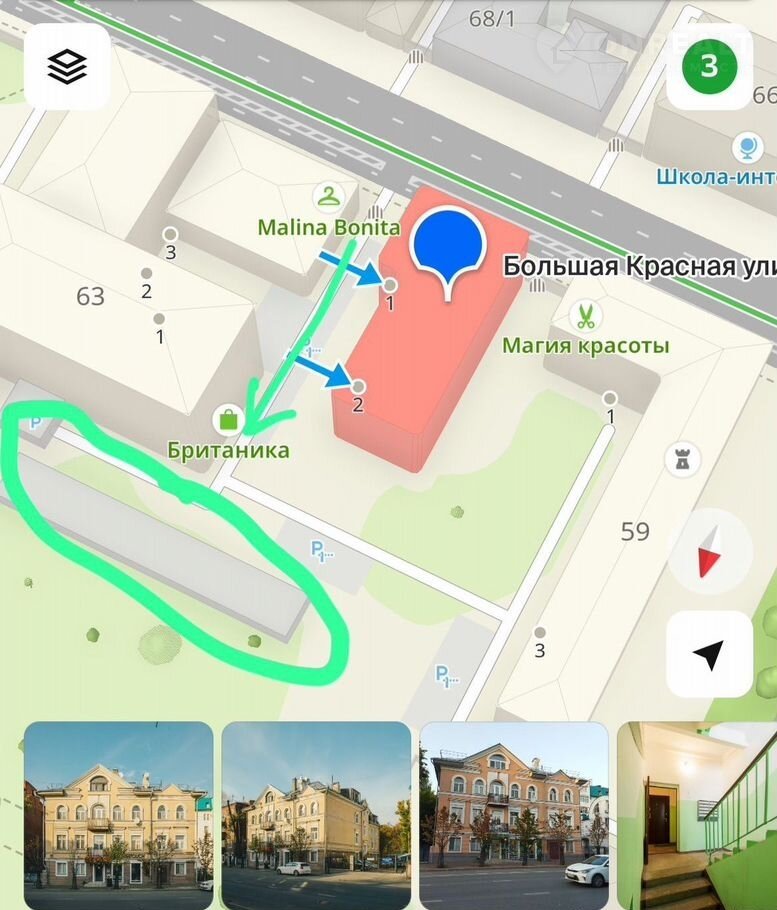Toggle the traffic score 3 button
Viewport: 777px width, 910px height.
tap(709, 67)
